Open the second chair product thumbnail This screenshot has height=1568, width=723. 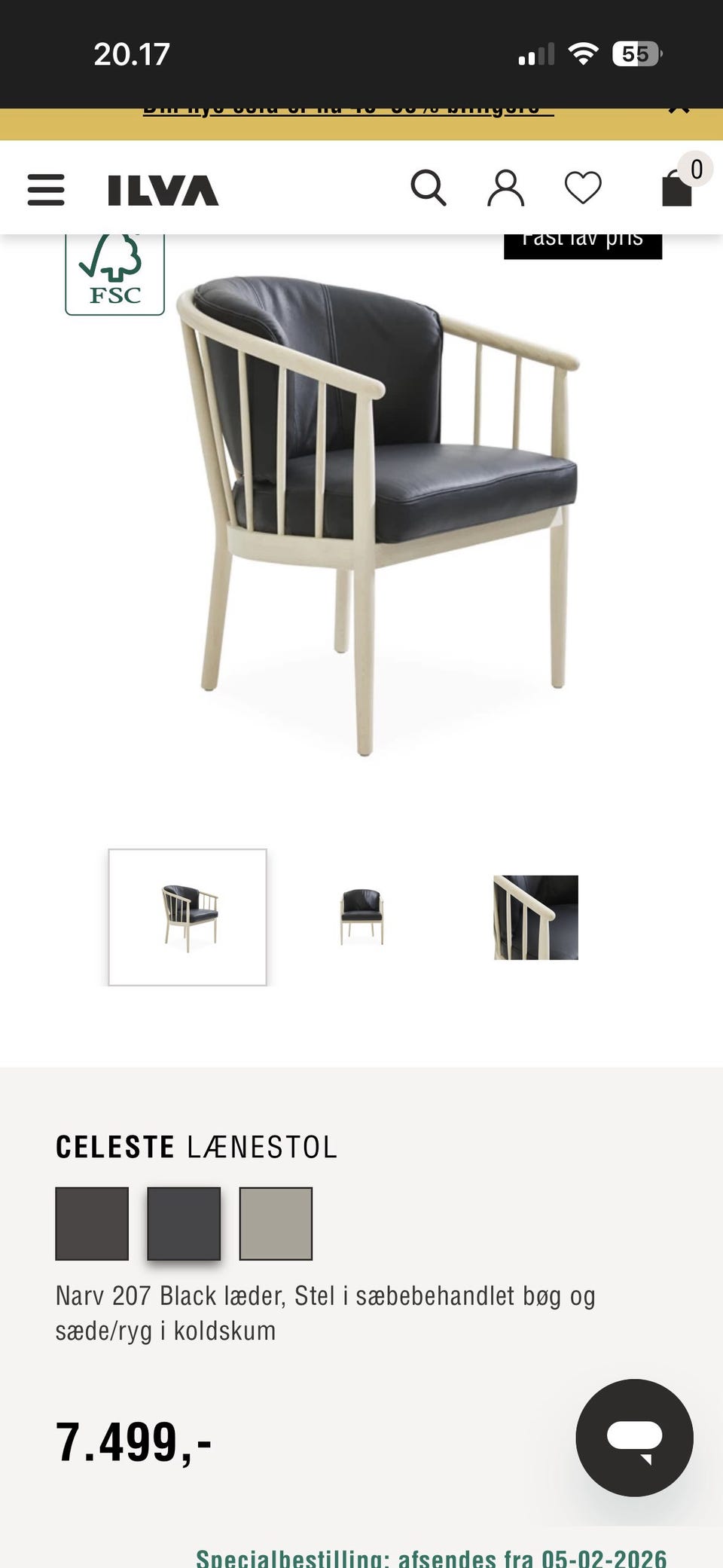(x=362, y=915)
